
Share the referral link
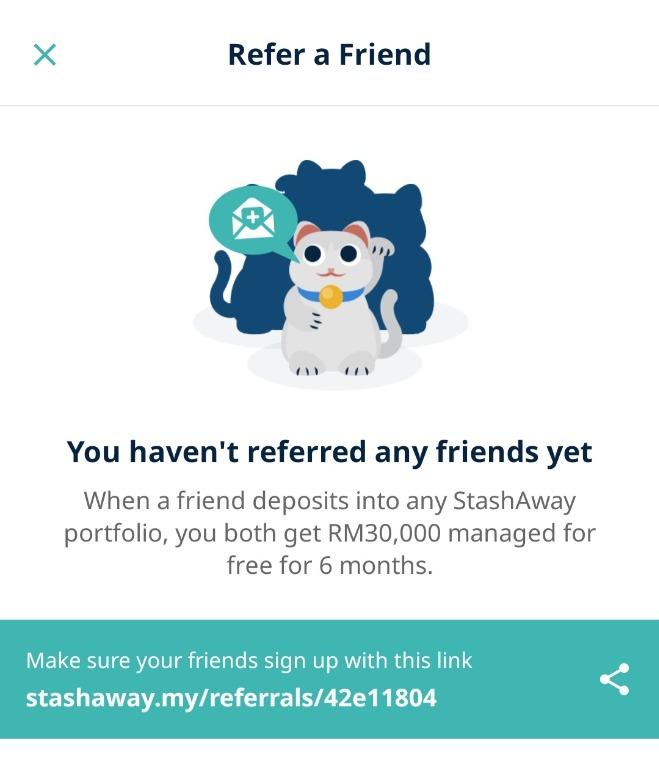(x=614, y=679)
